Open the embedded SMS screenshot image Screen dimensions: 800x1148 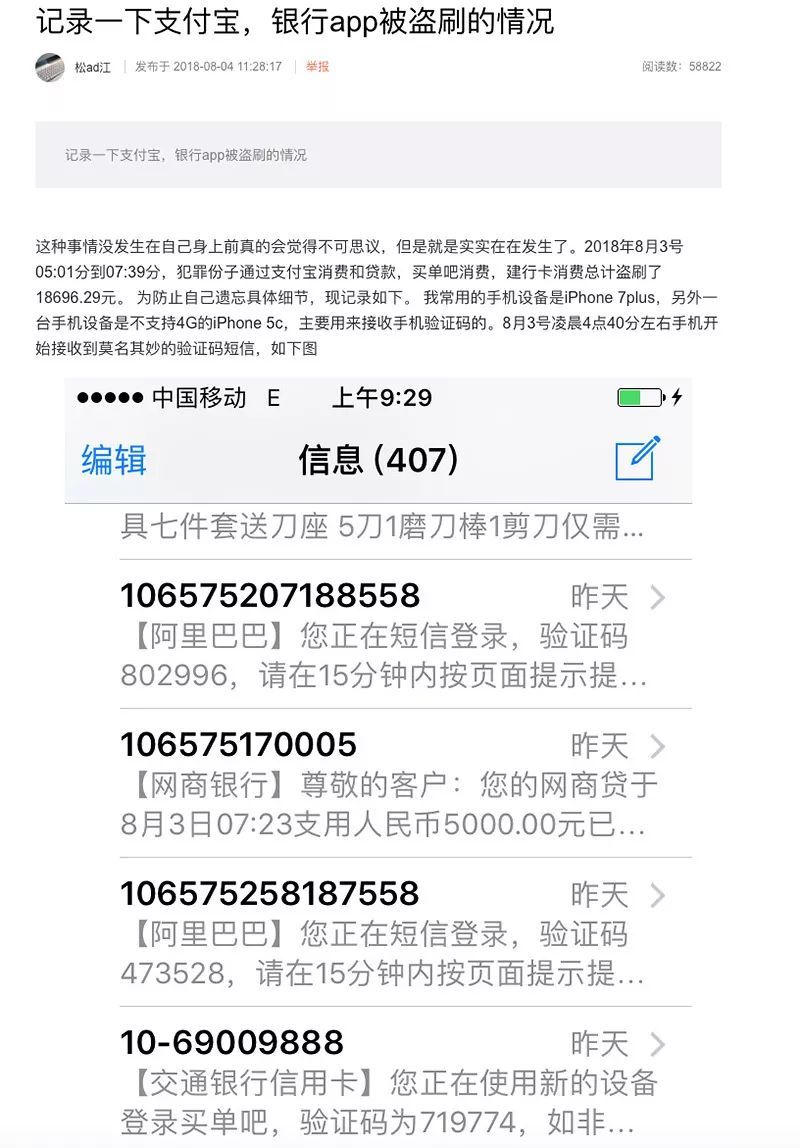click(x=378, y=760)
